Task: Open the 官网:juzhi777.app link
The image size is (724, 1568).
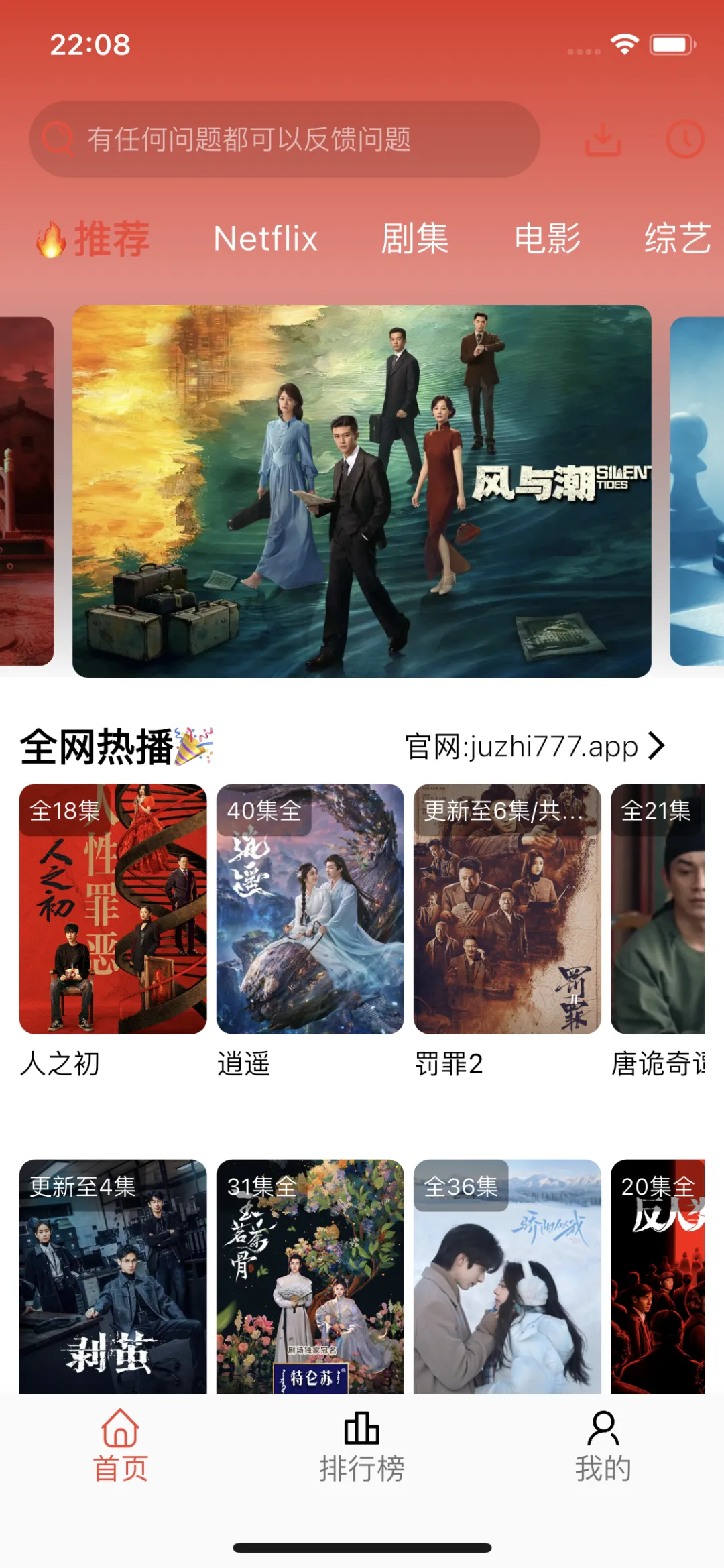Action: click(x=534, y=746)
